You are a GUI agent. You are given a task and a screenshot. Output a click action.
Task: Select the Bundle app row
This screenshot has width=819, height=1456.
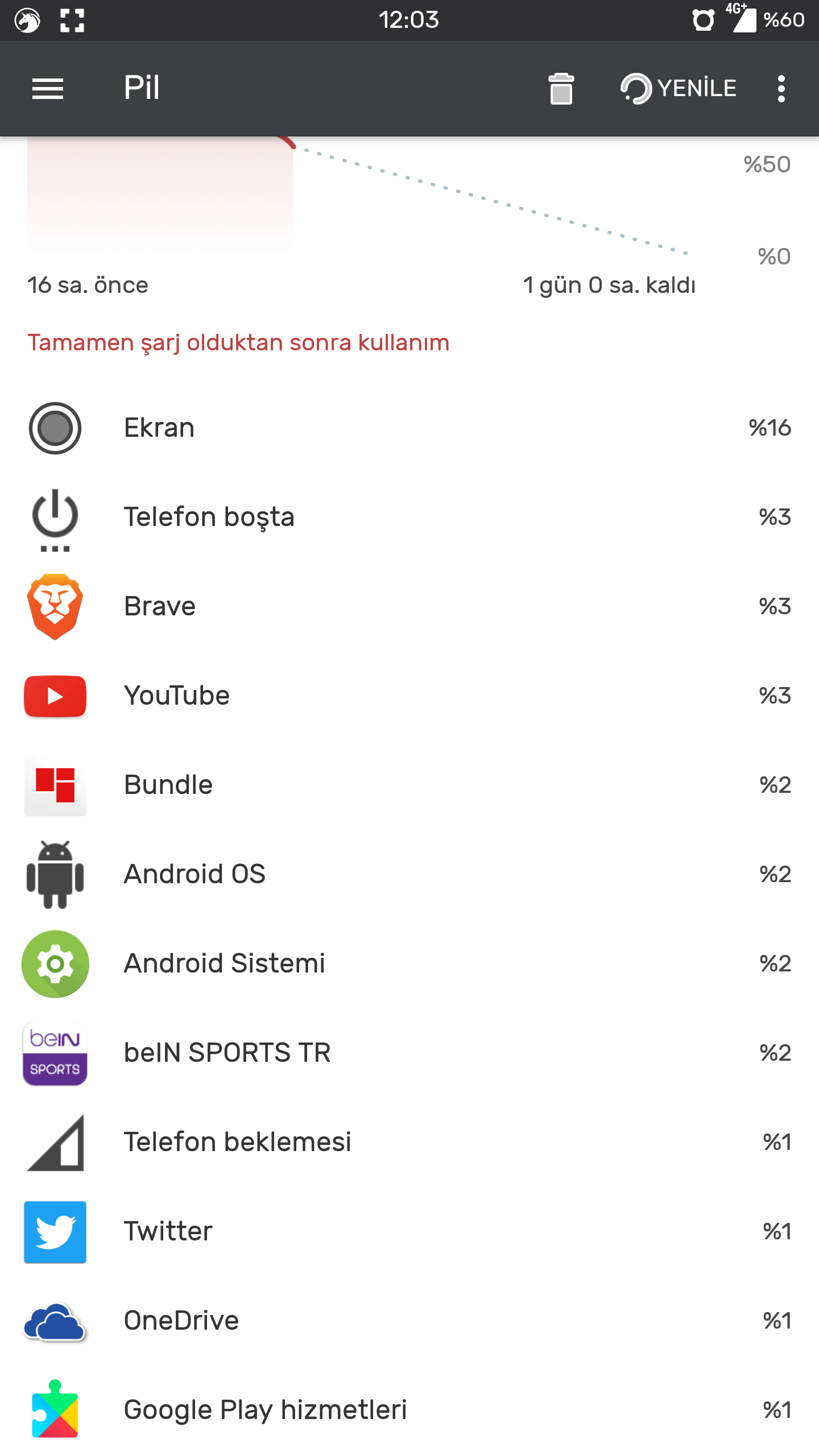pos(409,785)
